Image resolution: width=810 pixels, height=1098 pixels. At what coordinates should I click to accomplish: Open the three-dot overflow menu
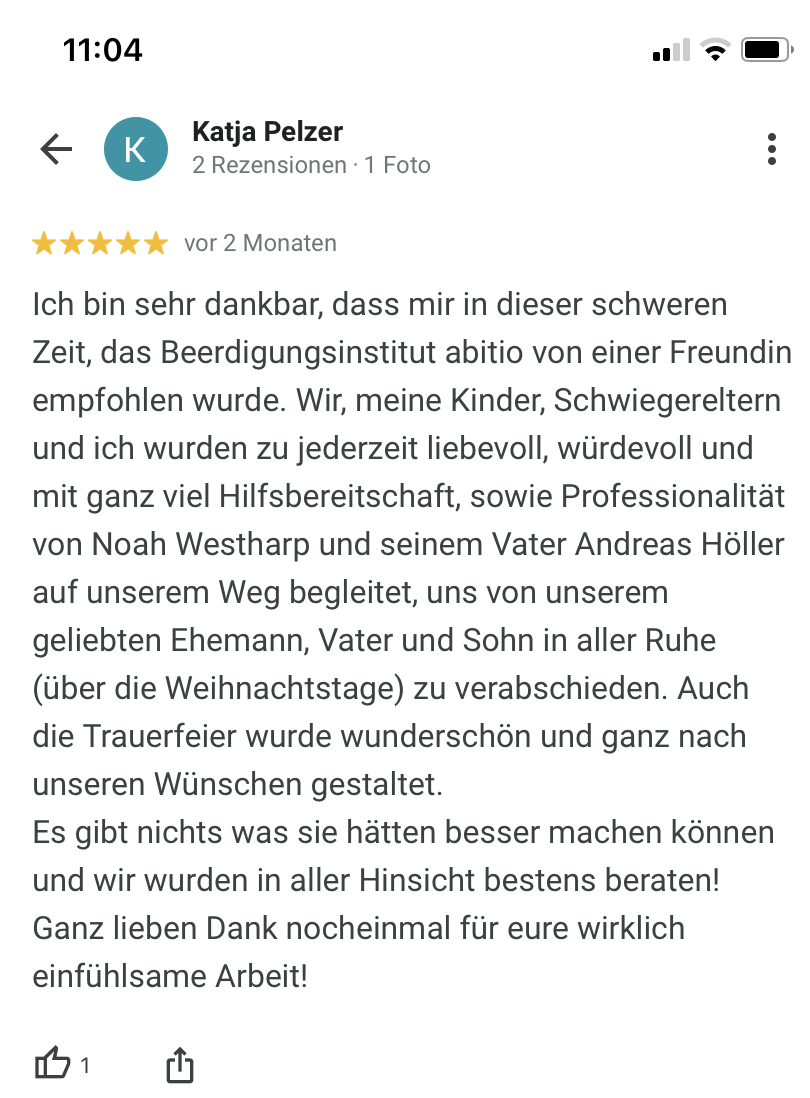[771, 149]
